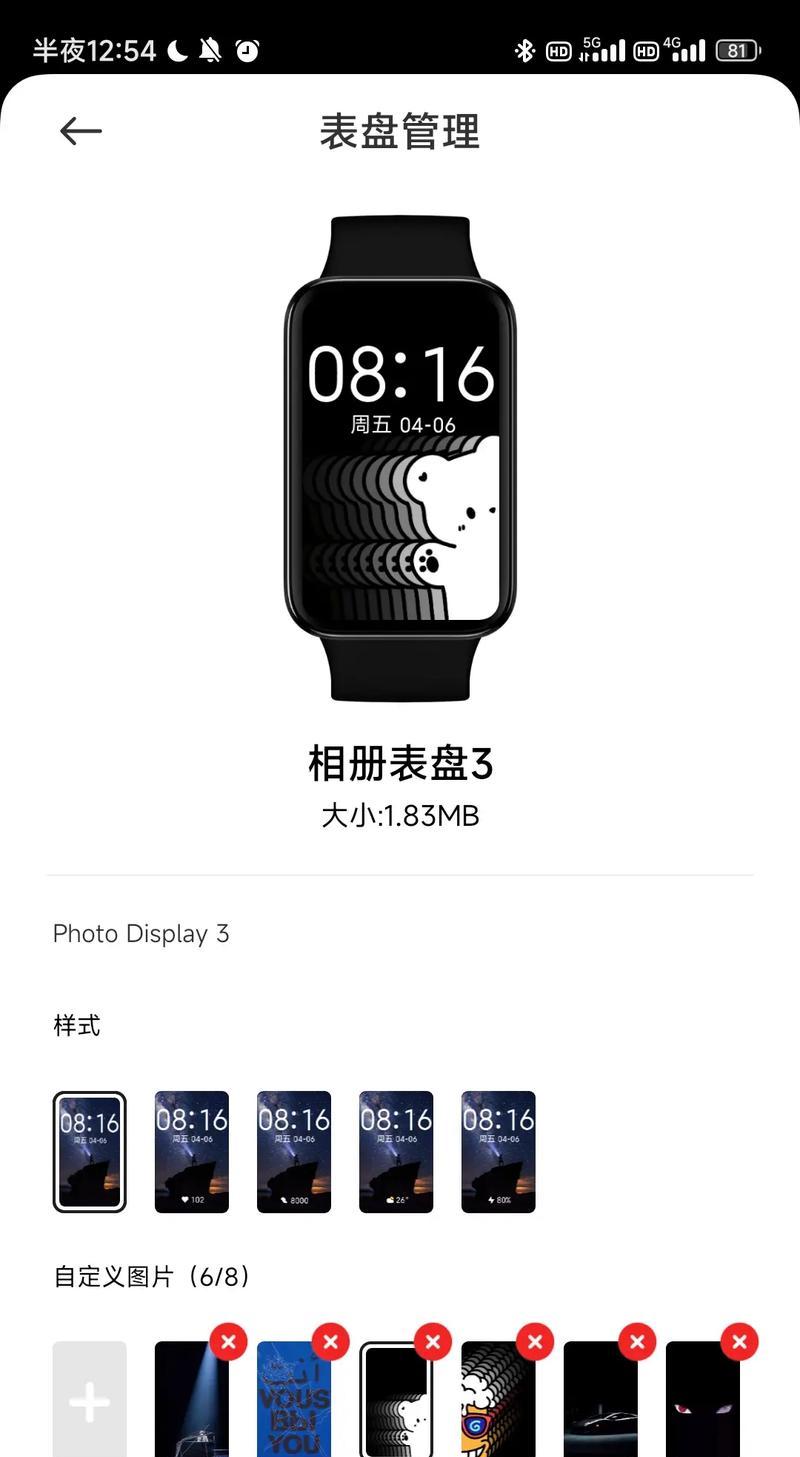800x1457 pixels.
Task: Choose the style showing heart rate 102
Action: click(192, 1152)
